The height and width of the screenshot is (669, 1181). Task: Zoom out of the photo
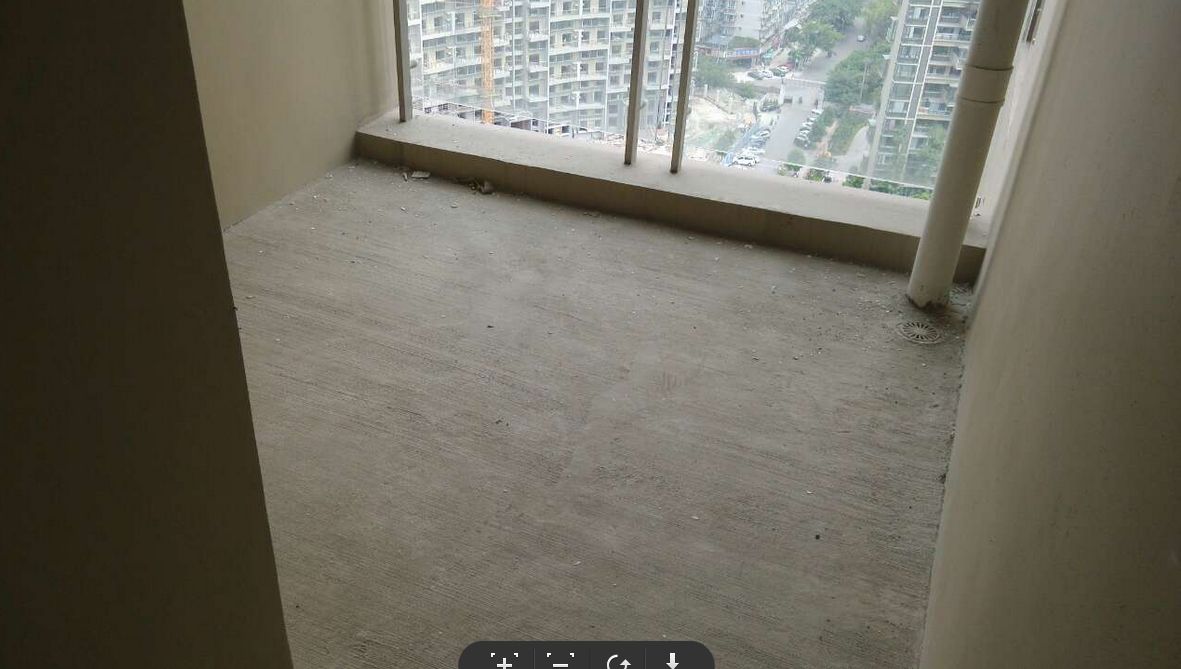coord(561,661)
